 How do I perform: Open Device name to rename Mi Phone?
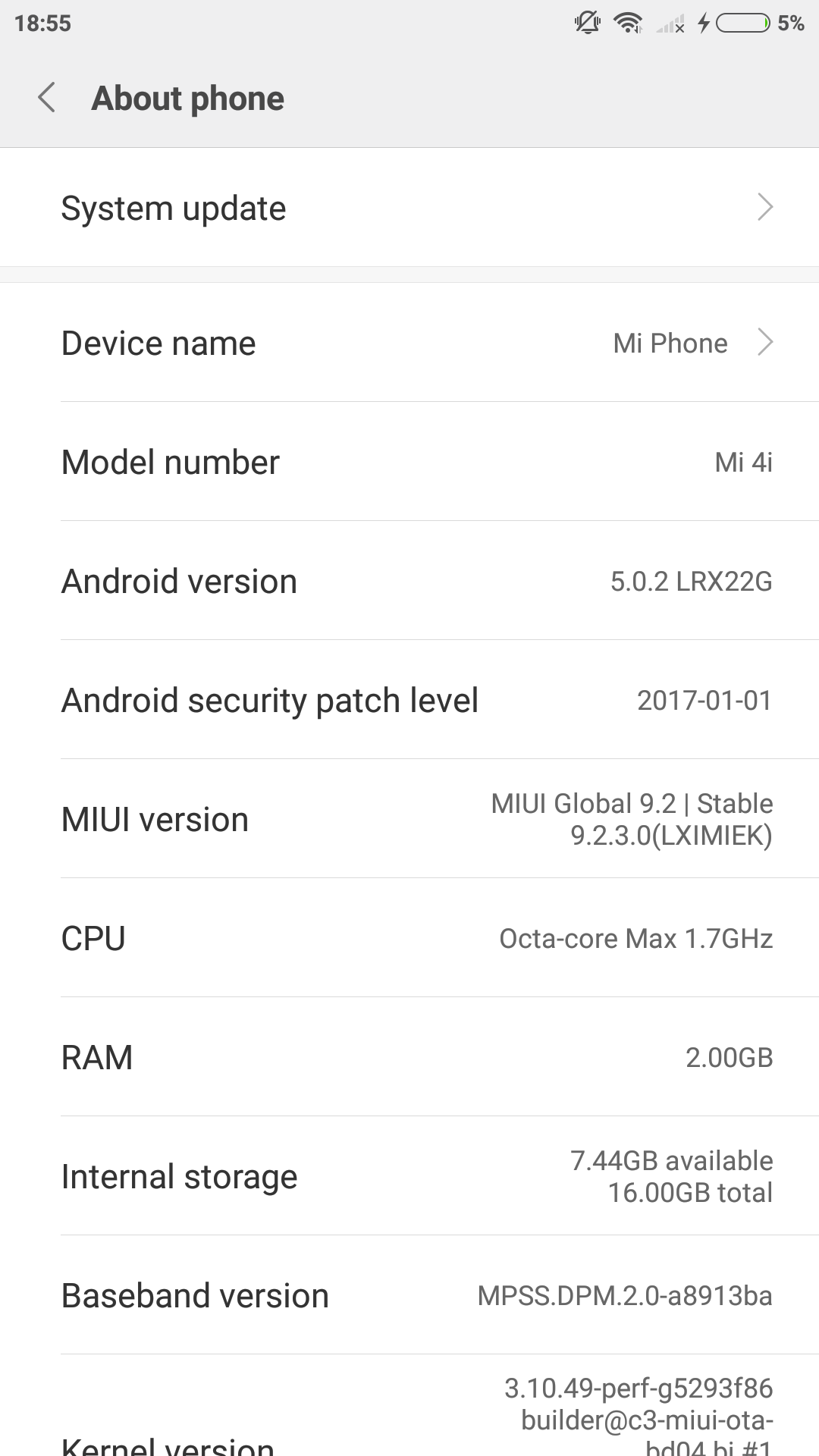pos(409,343)
